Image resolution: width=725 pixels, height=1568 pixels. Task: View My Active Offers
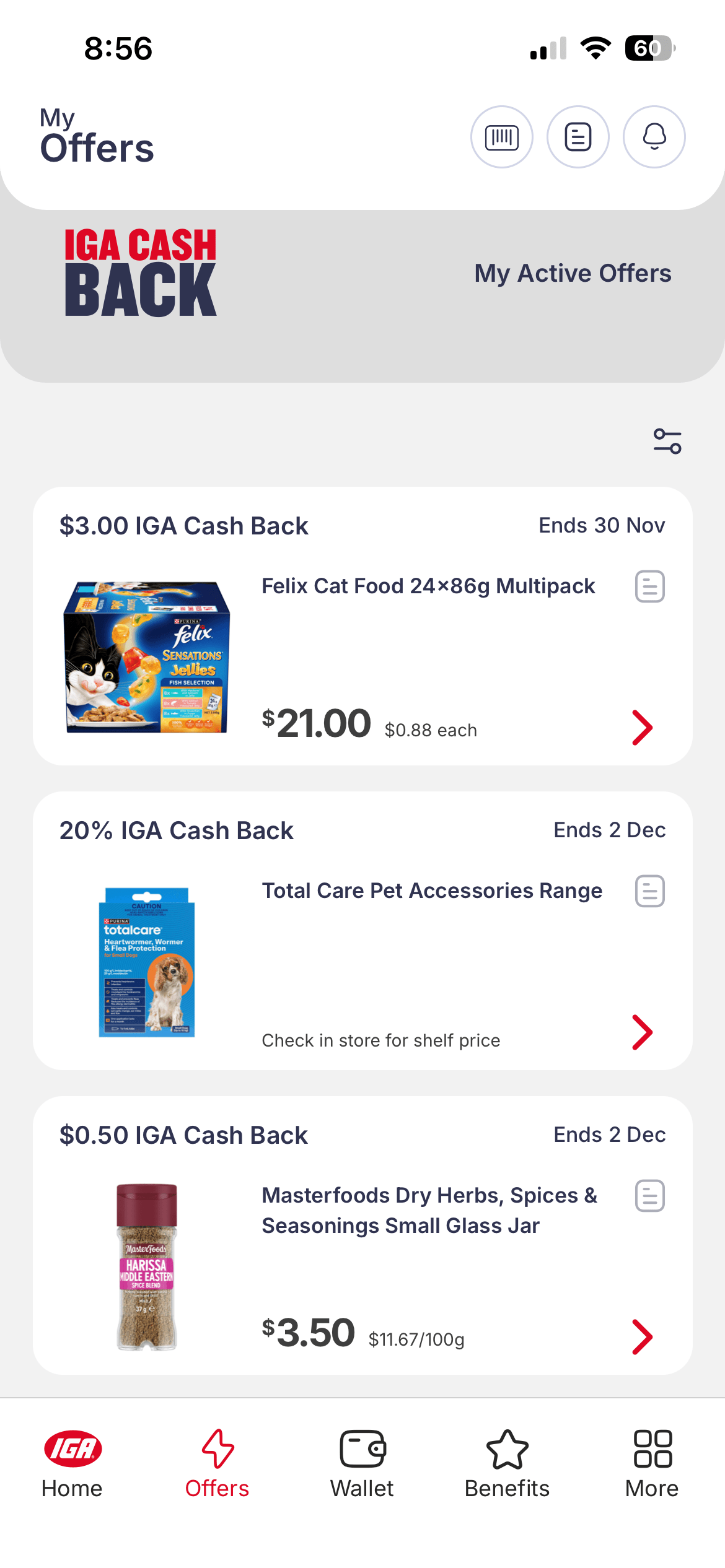tap(573, 273)
